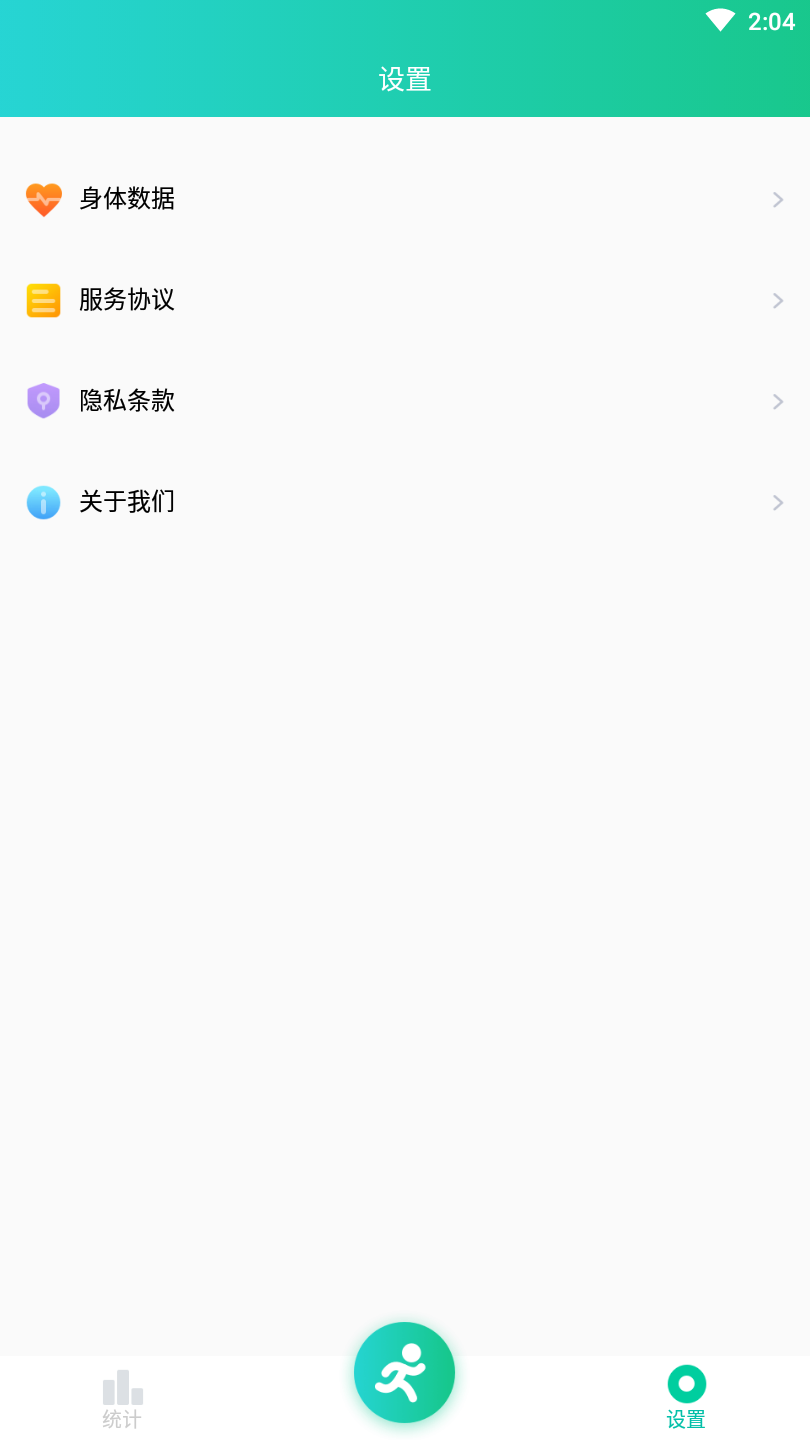Expand 关于我们 with its right arrow
This screenshot has height=1440, width=810.
click(778, 502)
